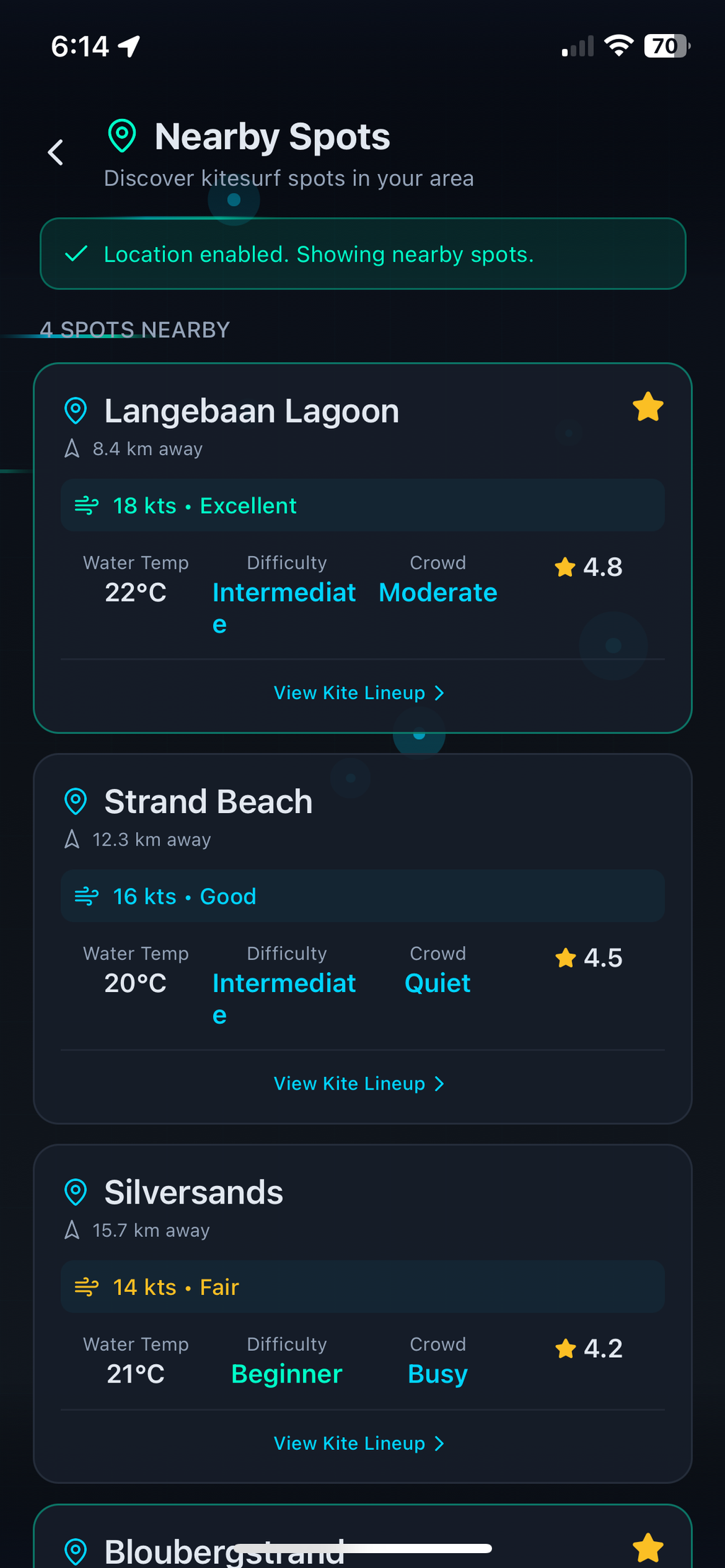Unfavorite Langebaan Lagoon via its star
This screenshot has height=1568, width=725.
point(648,407)
